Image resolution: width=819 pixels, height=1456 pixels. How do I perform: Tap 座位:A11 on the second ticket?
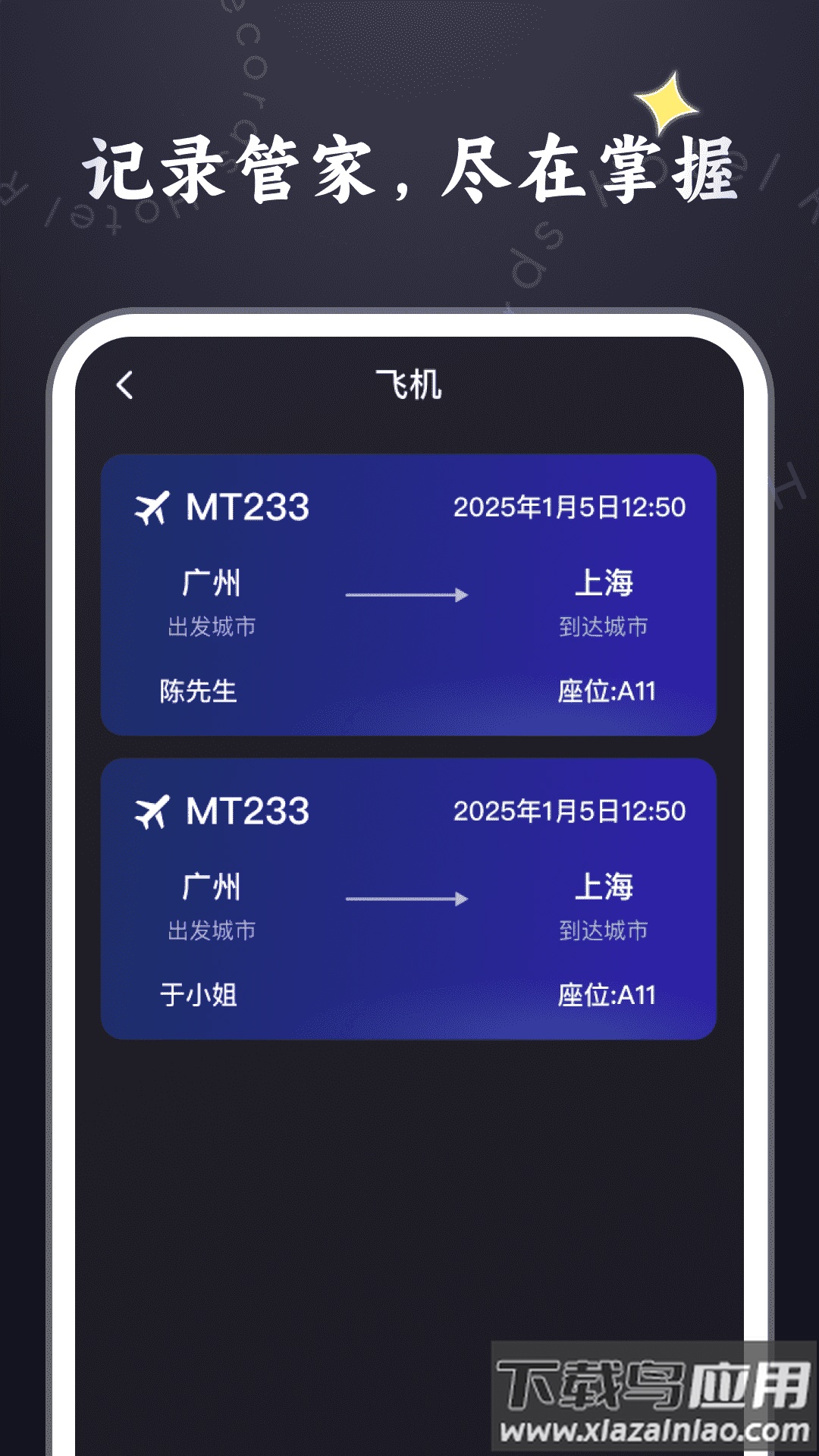click(x=607, y=993)
